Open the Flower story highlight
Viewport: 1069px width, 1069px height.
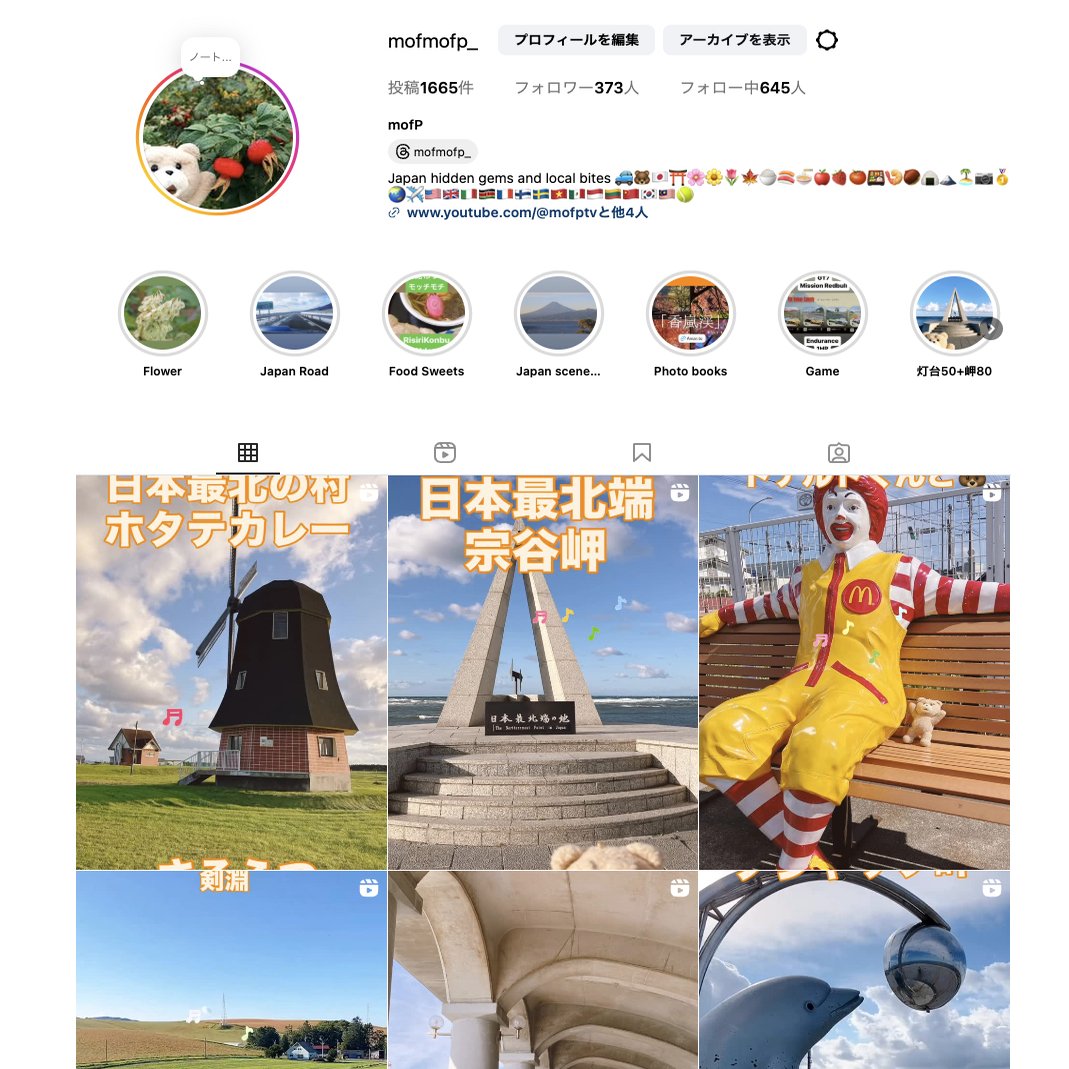pos(162,314)
